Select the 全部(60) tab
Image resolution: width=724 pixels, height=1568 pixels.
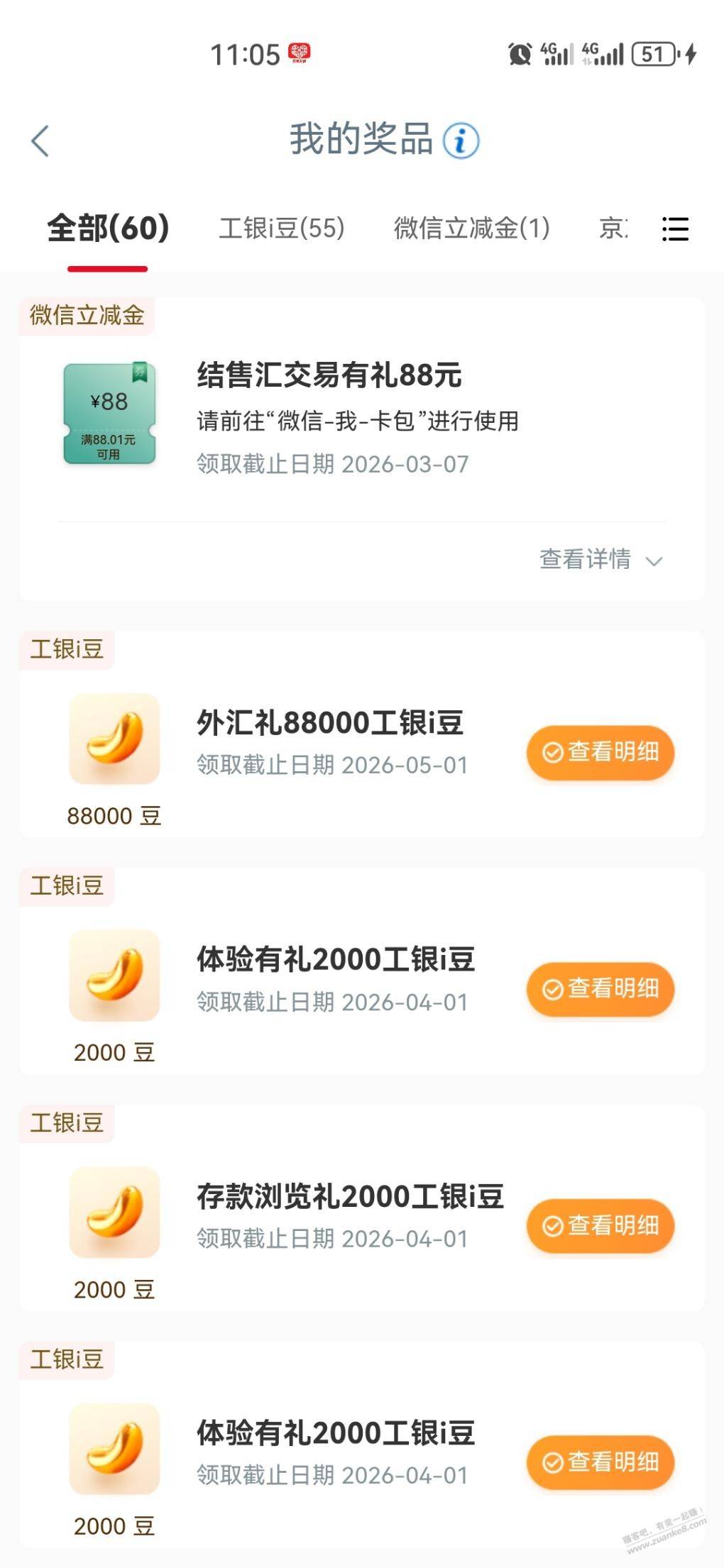(x=108, y=228)
